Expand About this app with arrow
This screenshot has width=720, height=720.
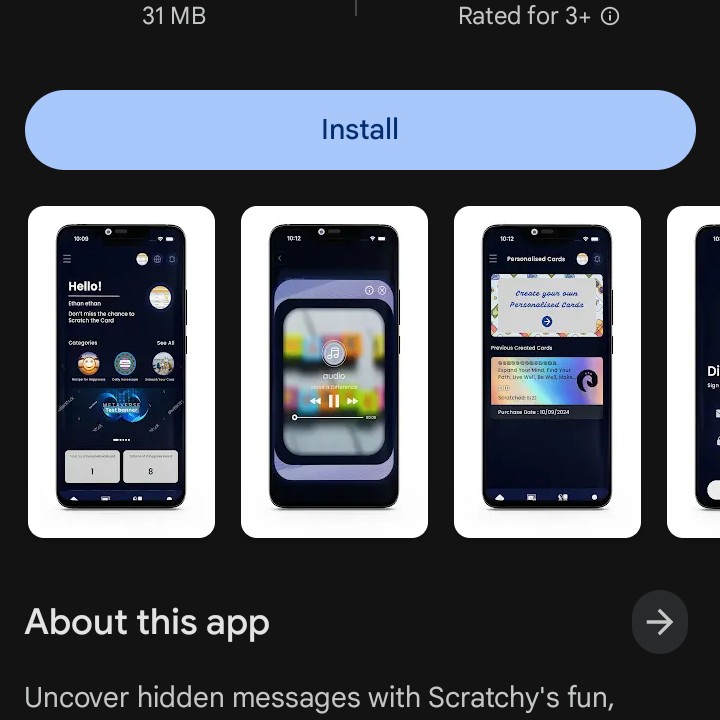tap(659, 622)
